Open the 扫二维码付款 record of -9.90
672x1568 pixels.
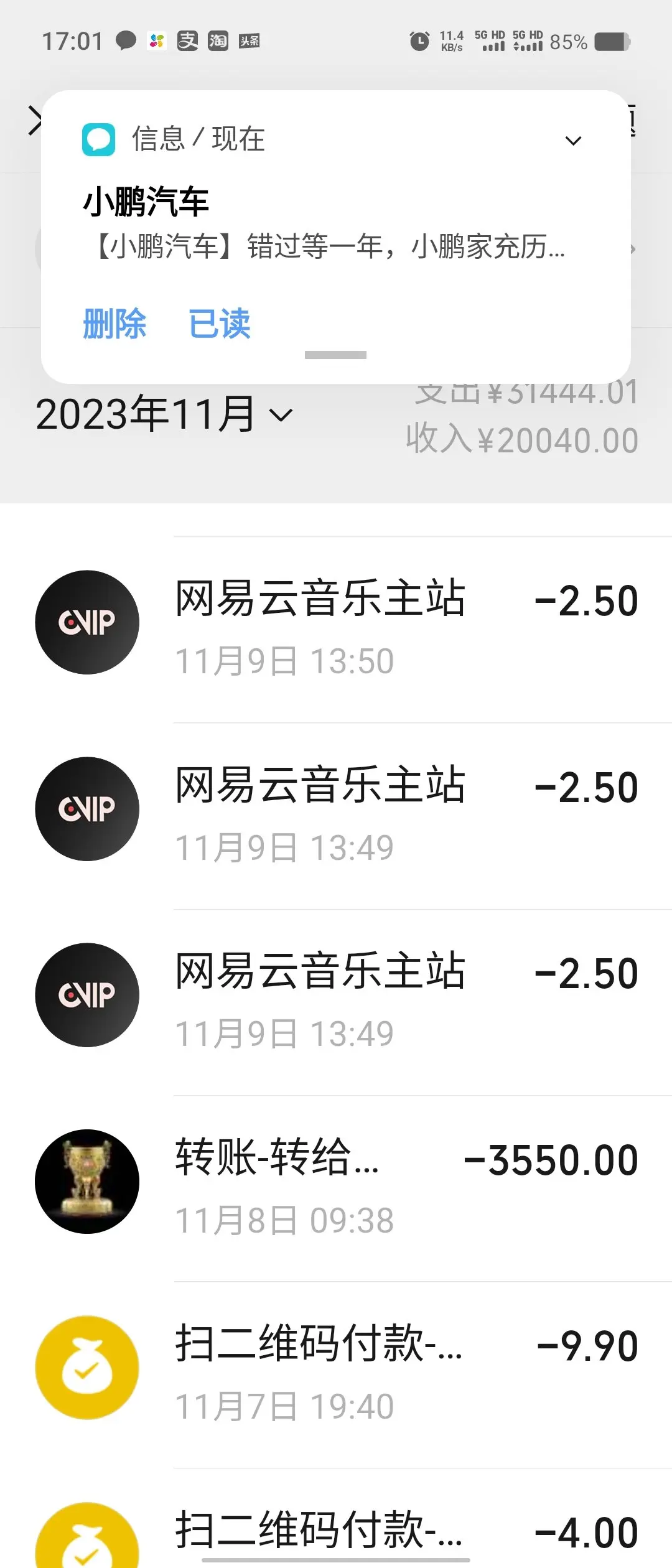click(336, 1375)
